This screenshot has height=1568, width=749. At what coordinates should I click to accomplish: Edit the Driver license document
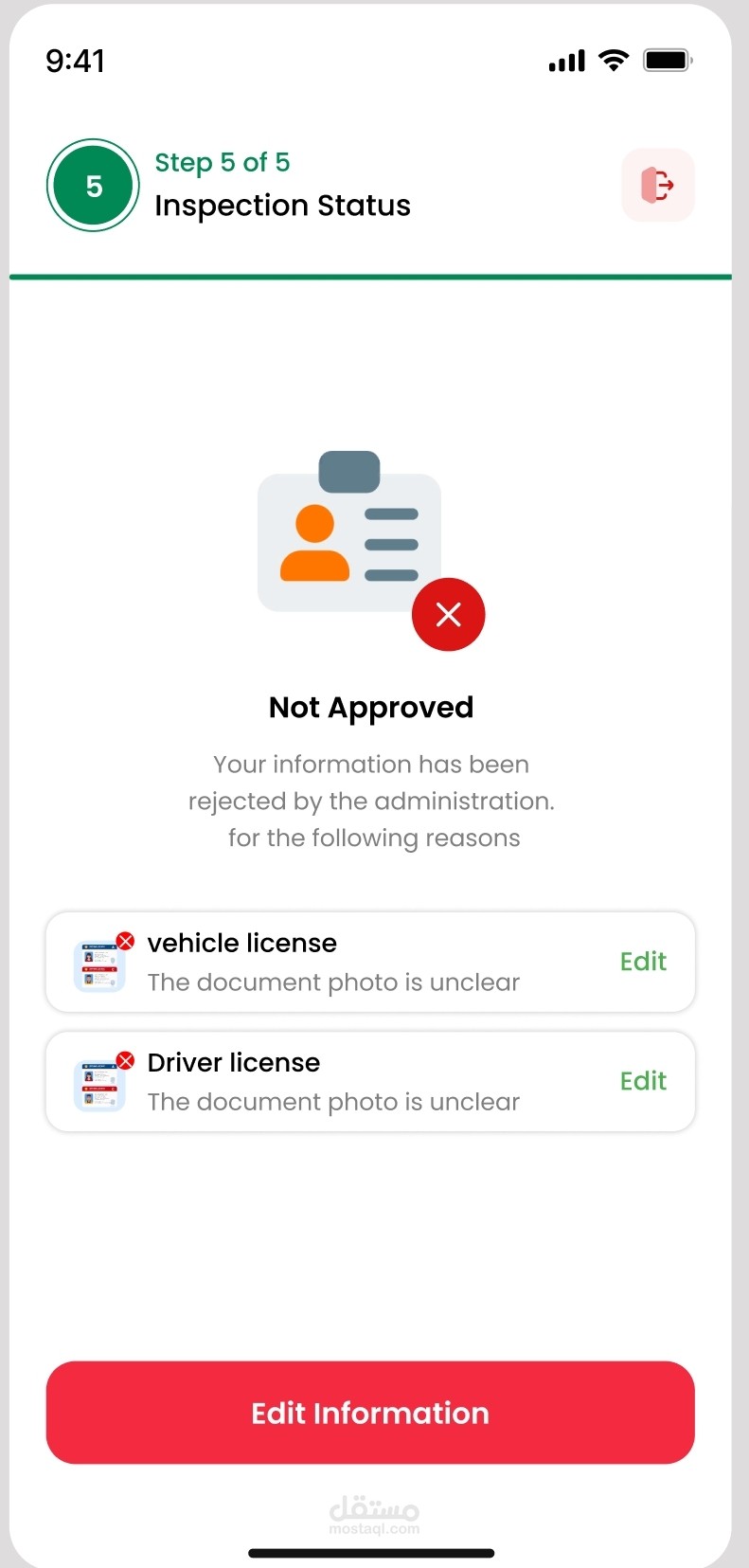[x=643, y=1081]
